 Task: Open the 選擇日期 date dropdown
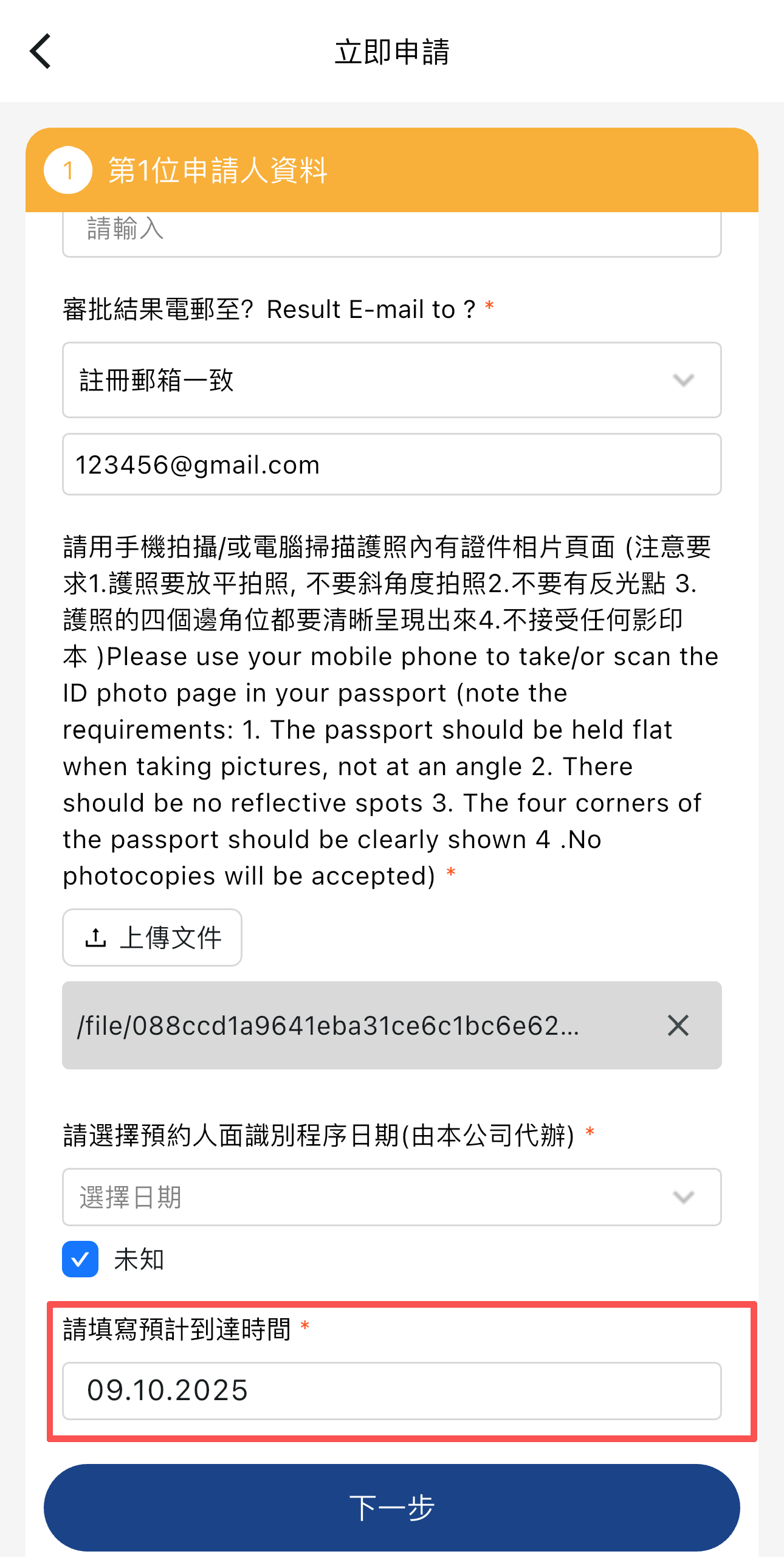coord(391,1197)
